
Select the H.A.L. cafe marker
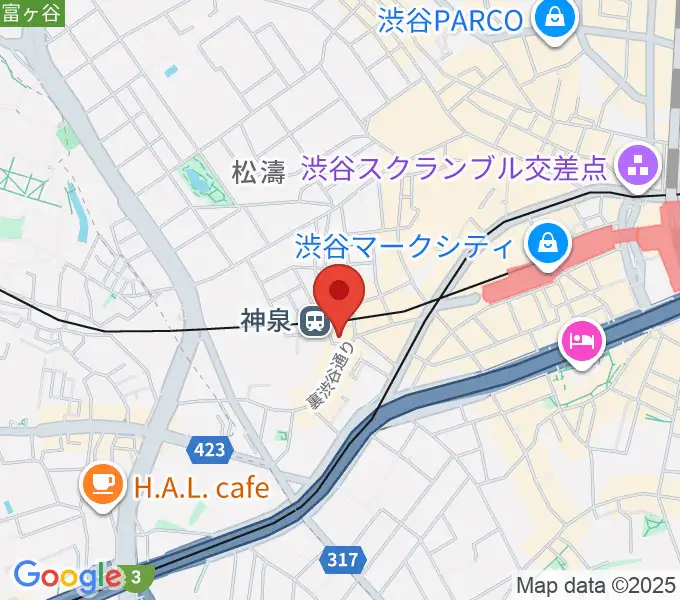coord(104,486)
